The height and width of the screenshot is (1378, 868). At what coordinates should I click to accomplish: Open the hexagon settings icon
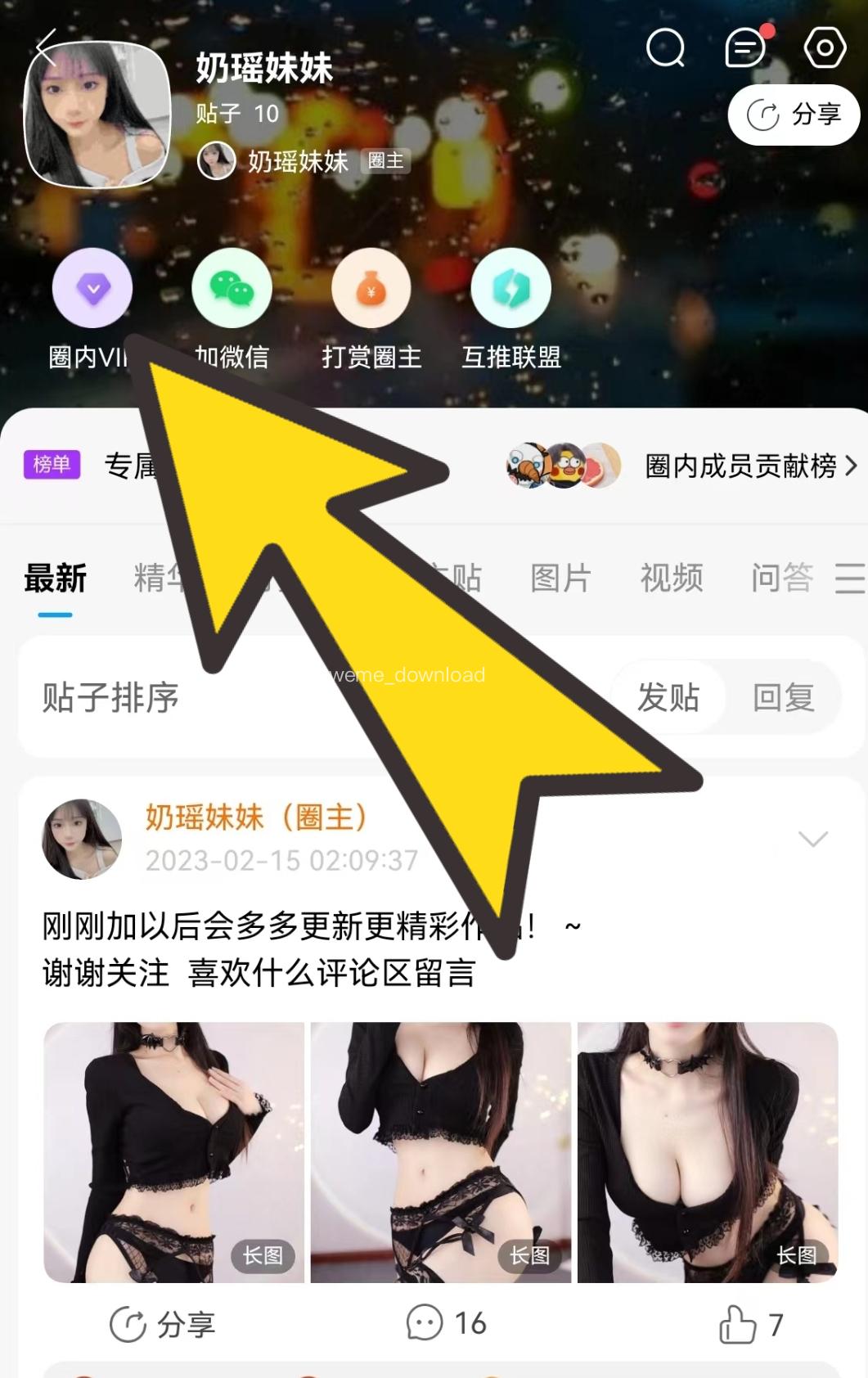(x=825, y=49)
